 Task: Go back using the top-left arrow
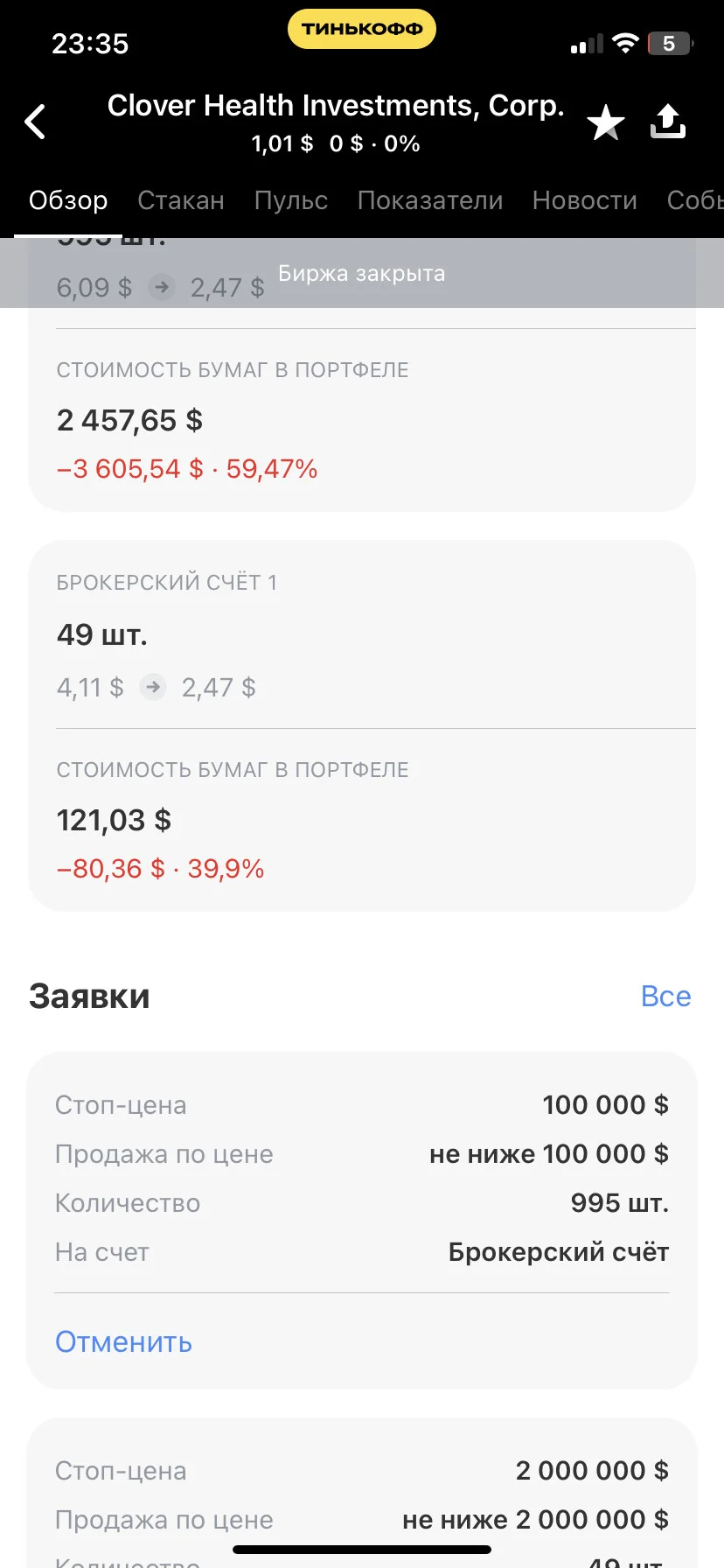(35, 122)
